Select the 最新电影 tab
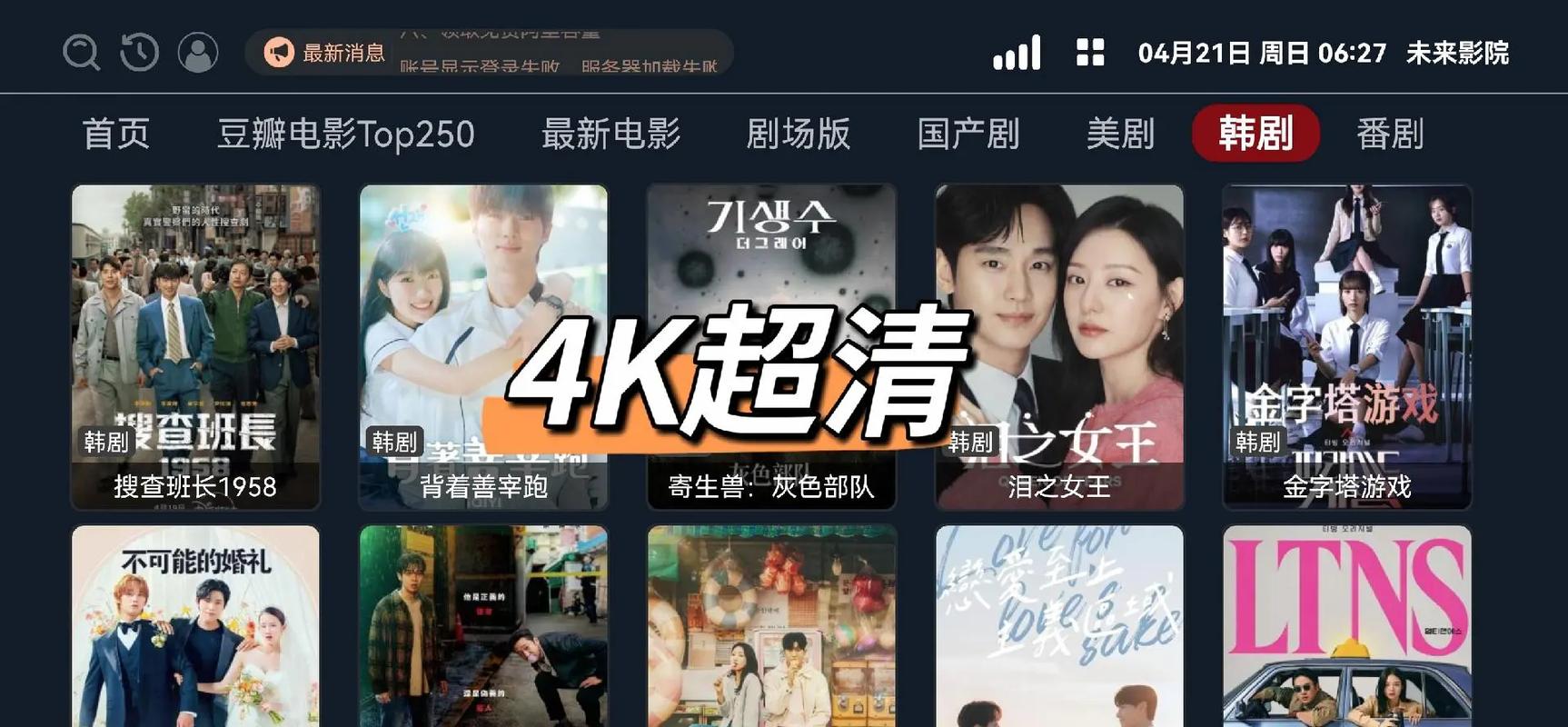This screenshot has height=727, width=1568. click(610, 134)
